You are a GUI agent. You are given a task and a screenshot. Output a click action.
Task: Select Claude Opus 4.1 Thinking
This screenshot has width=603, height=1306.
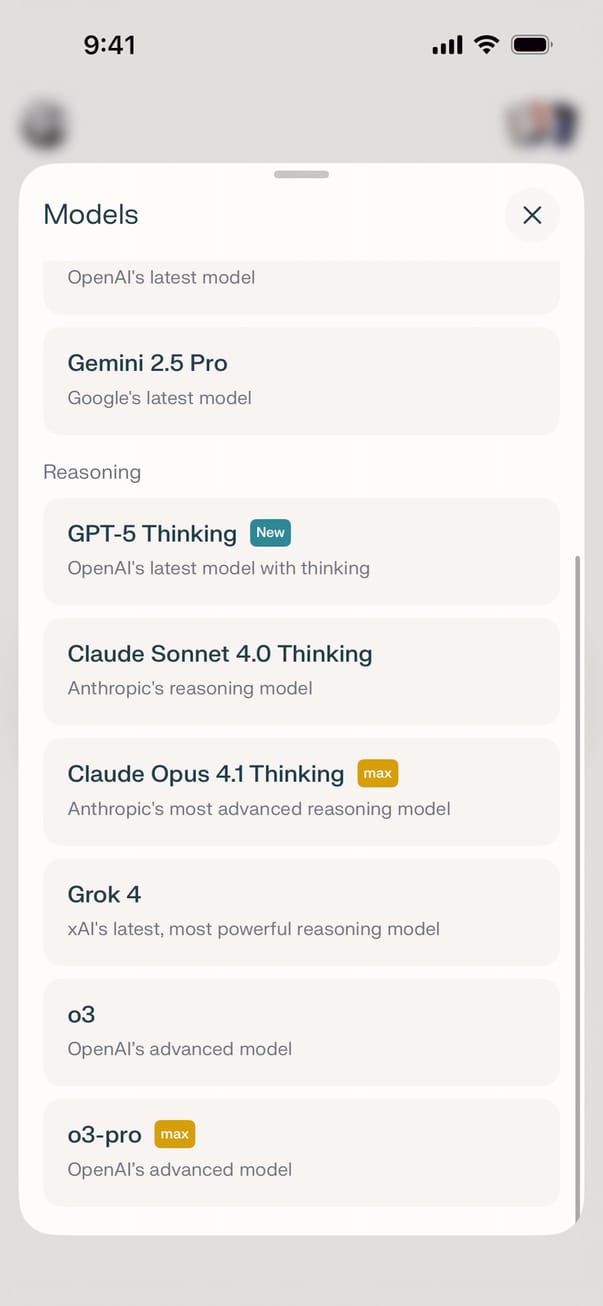(301, 790)
